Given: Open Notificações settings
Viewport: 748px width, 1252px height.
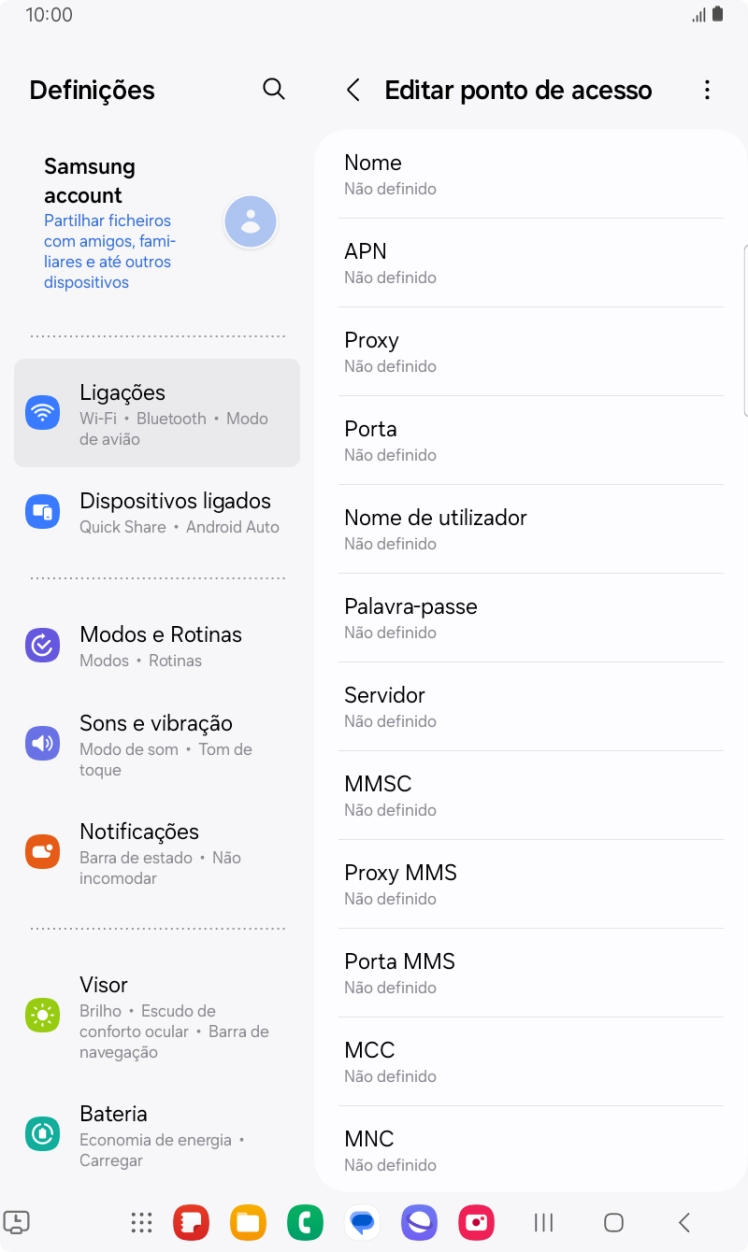Looking at the screenshot, I should point(157,853).
